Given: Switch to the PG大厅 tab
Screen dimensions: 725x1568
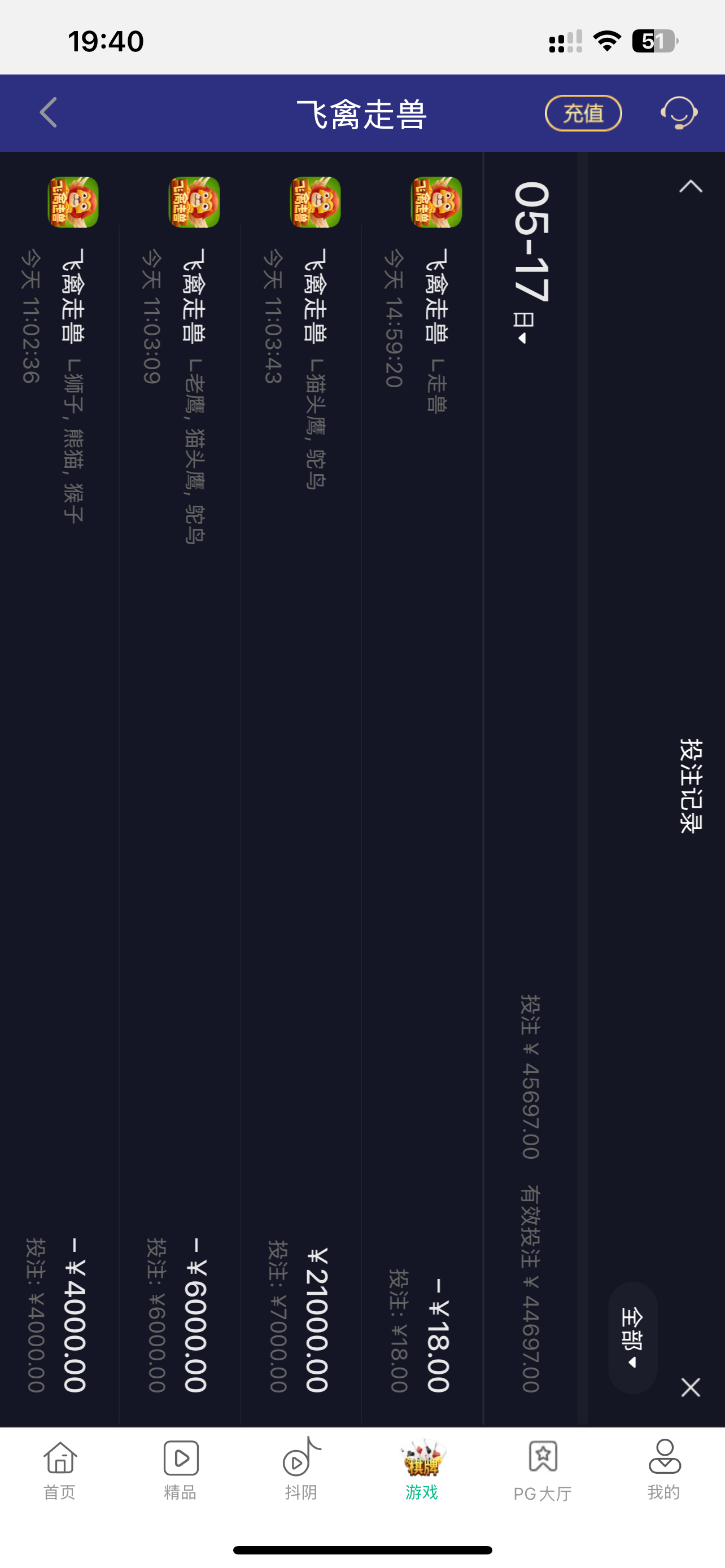Looking at the screenshot, I should (x=543, y=1470).
